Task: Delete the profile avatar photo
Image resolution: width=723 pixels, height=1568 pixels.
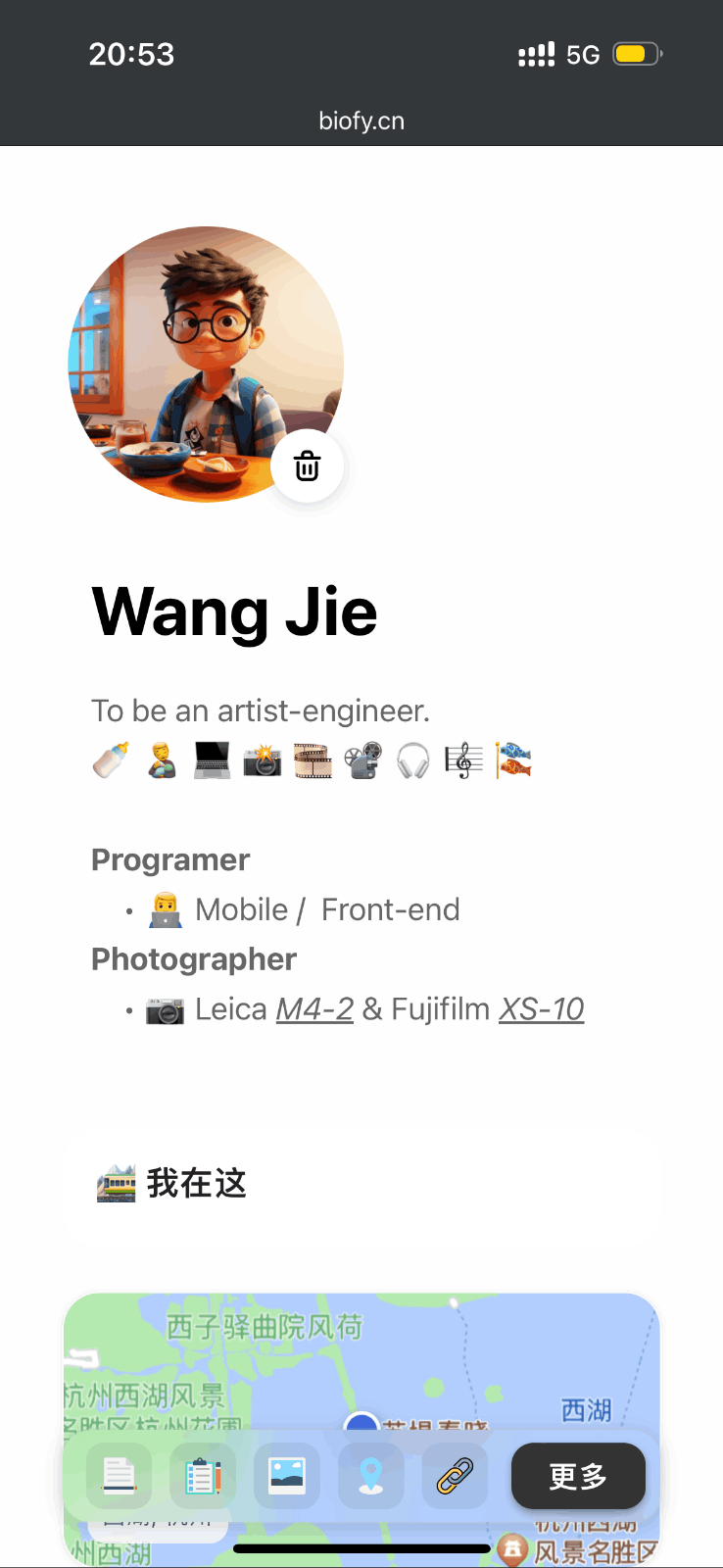Action: (308, 465)
